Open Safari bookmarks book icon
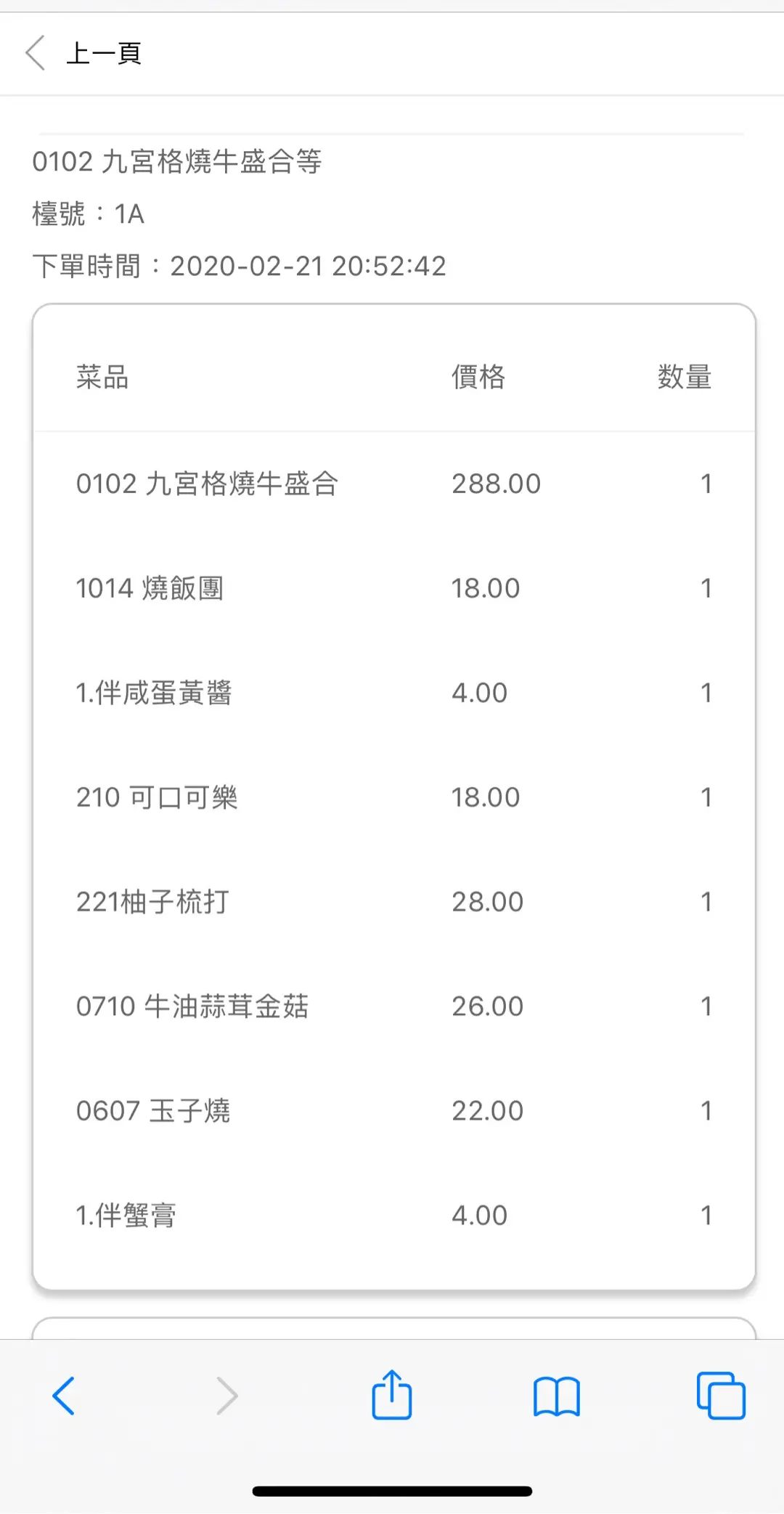 pyautogui.click(x=556, y=1396)
